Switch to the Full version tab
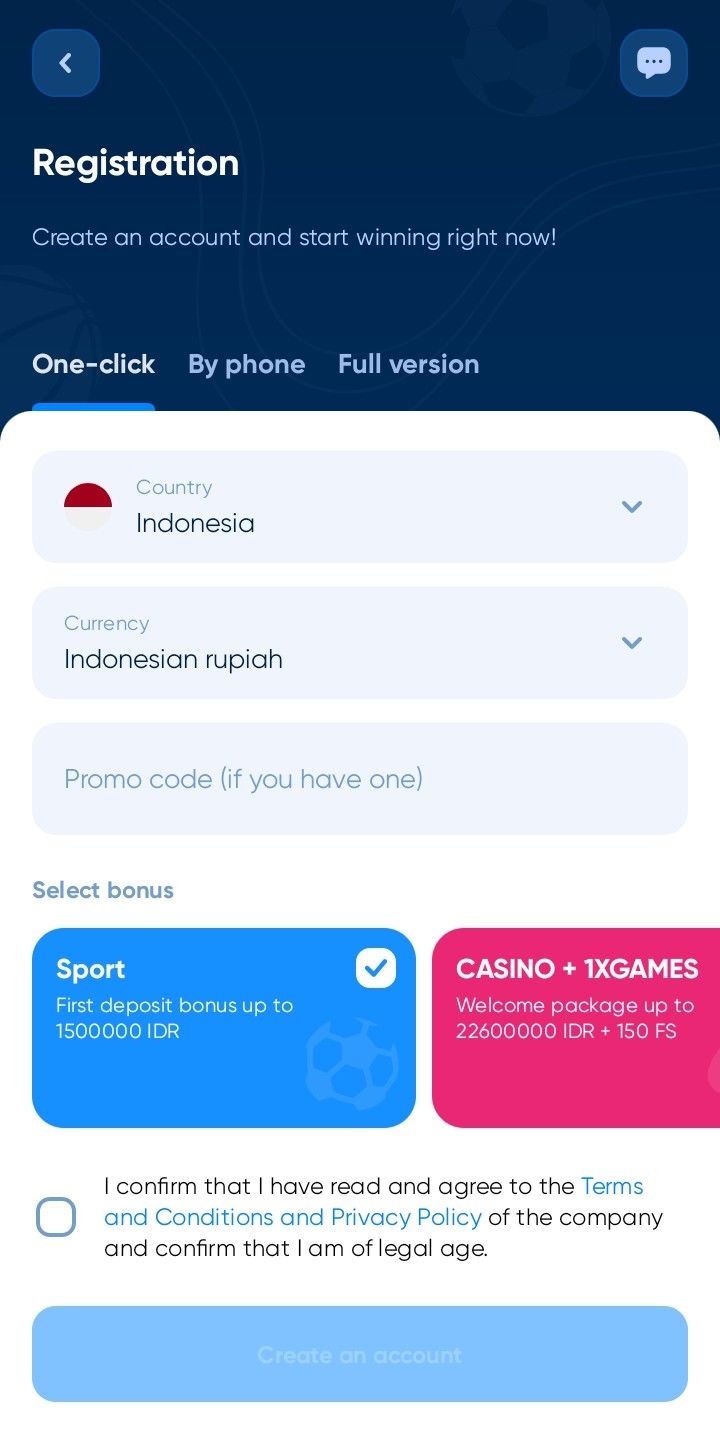This screenshot has width=720, height=1444. point(408,364)
